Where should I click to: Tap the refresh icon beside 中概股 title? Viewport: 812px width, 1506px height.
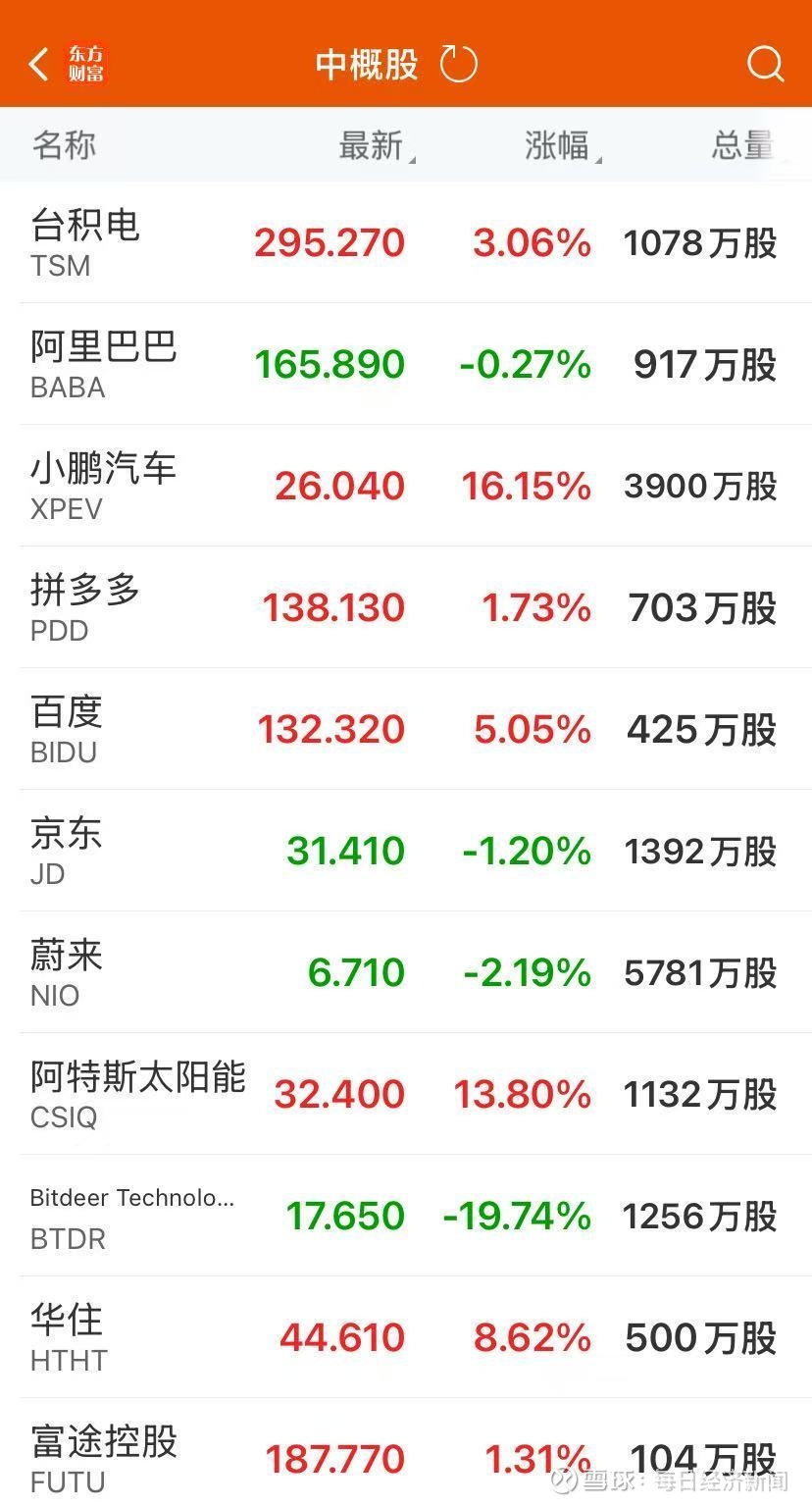click(x=457, y=63)
